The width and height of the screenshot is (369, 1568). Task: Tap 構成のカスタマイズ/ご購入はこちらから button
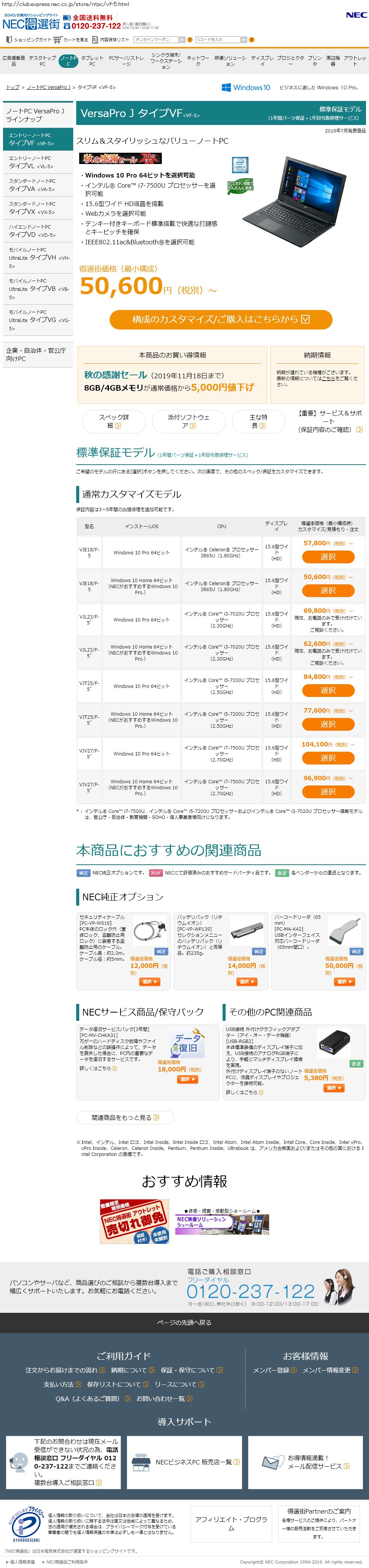220,319
